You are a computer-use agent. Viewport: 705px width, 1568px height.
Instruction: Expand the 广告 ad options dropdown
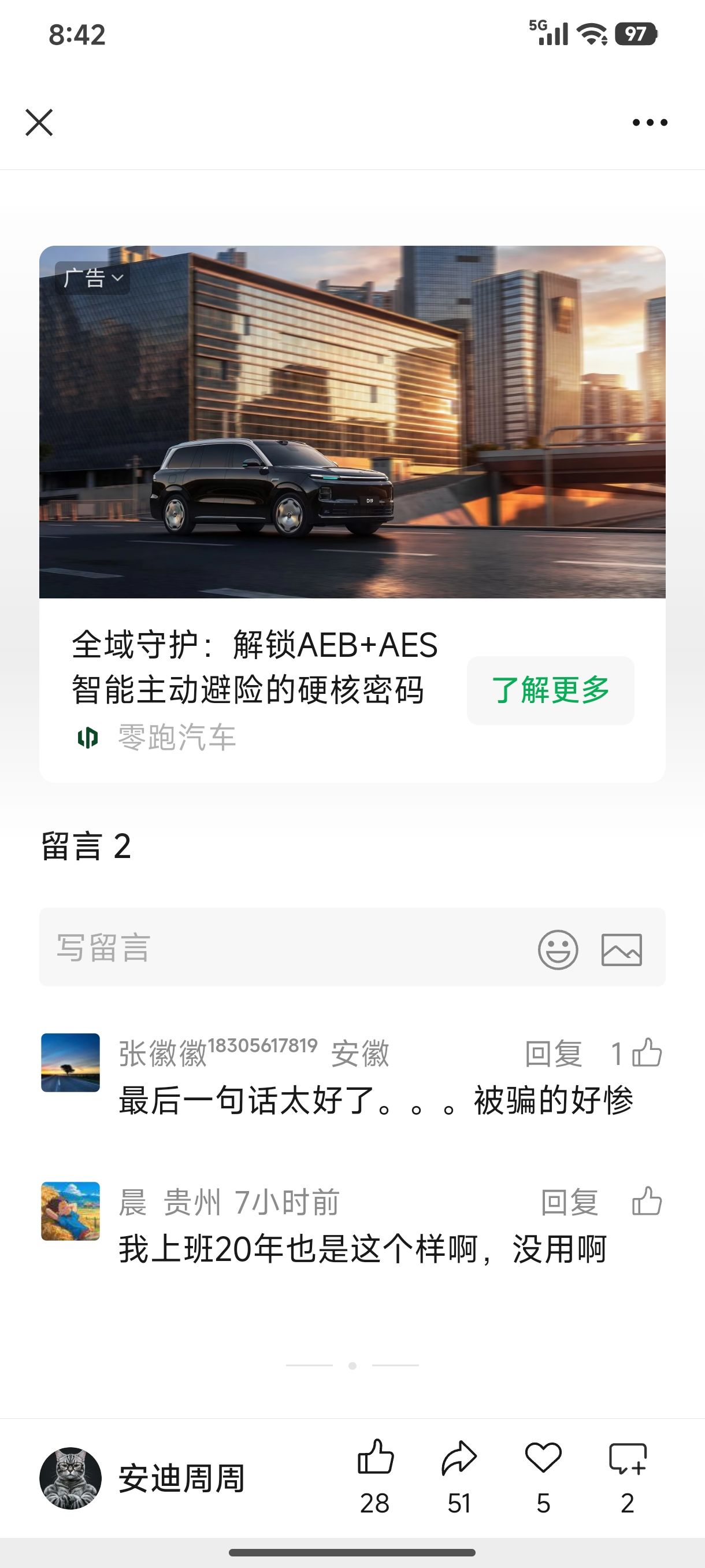tap(93, 278)
